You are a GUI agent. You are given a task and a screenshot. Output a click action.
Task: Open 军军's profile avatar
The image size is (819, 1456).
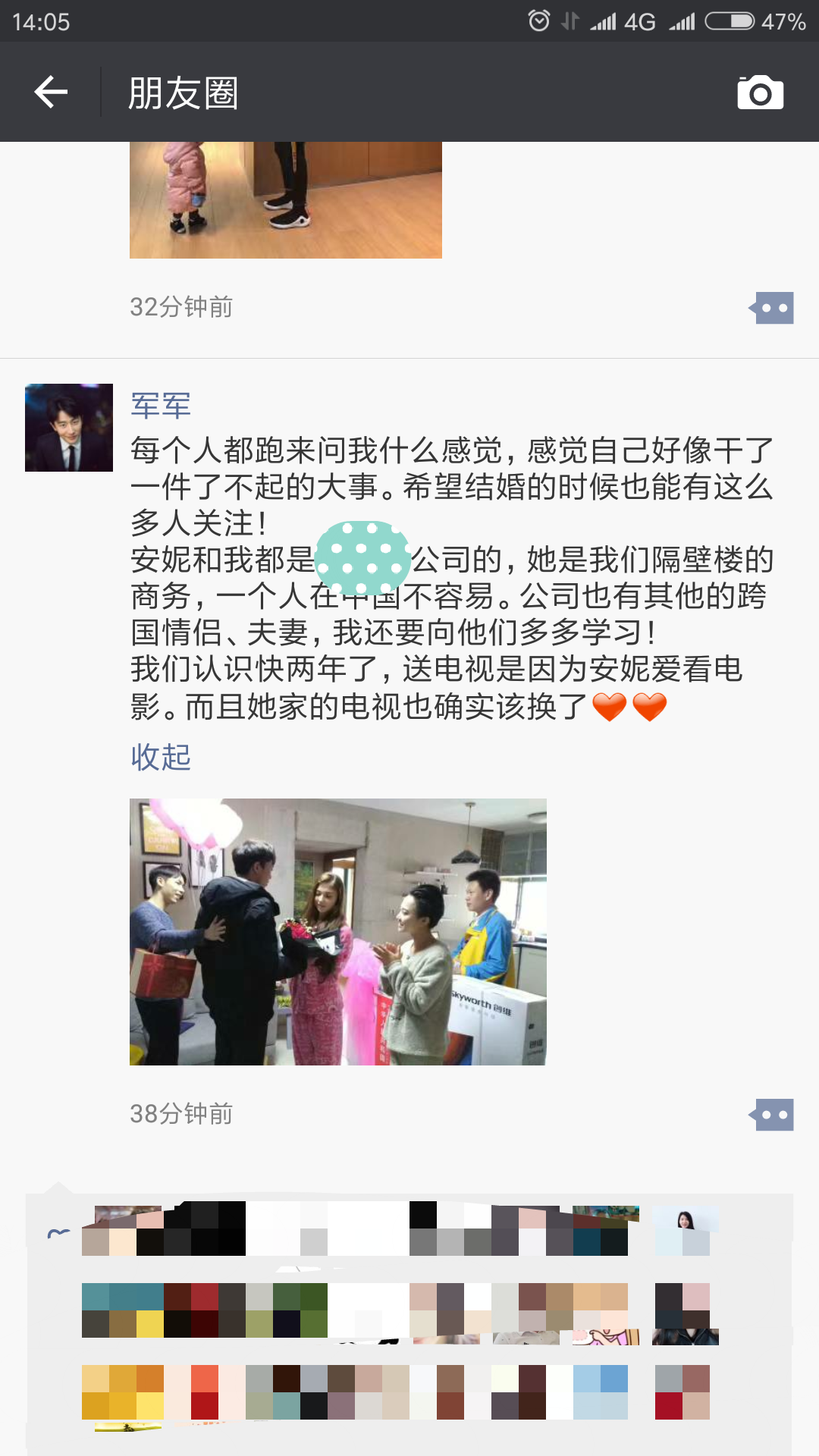tap(69, 428)
